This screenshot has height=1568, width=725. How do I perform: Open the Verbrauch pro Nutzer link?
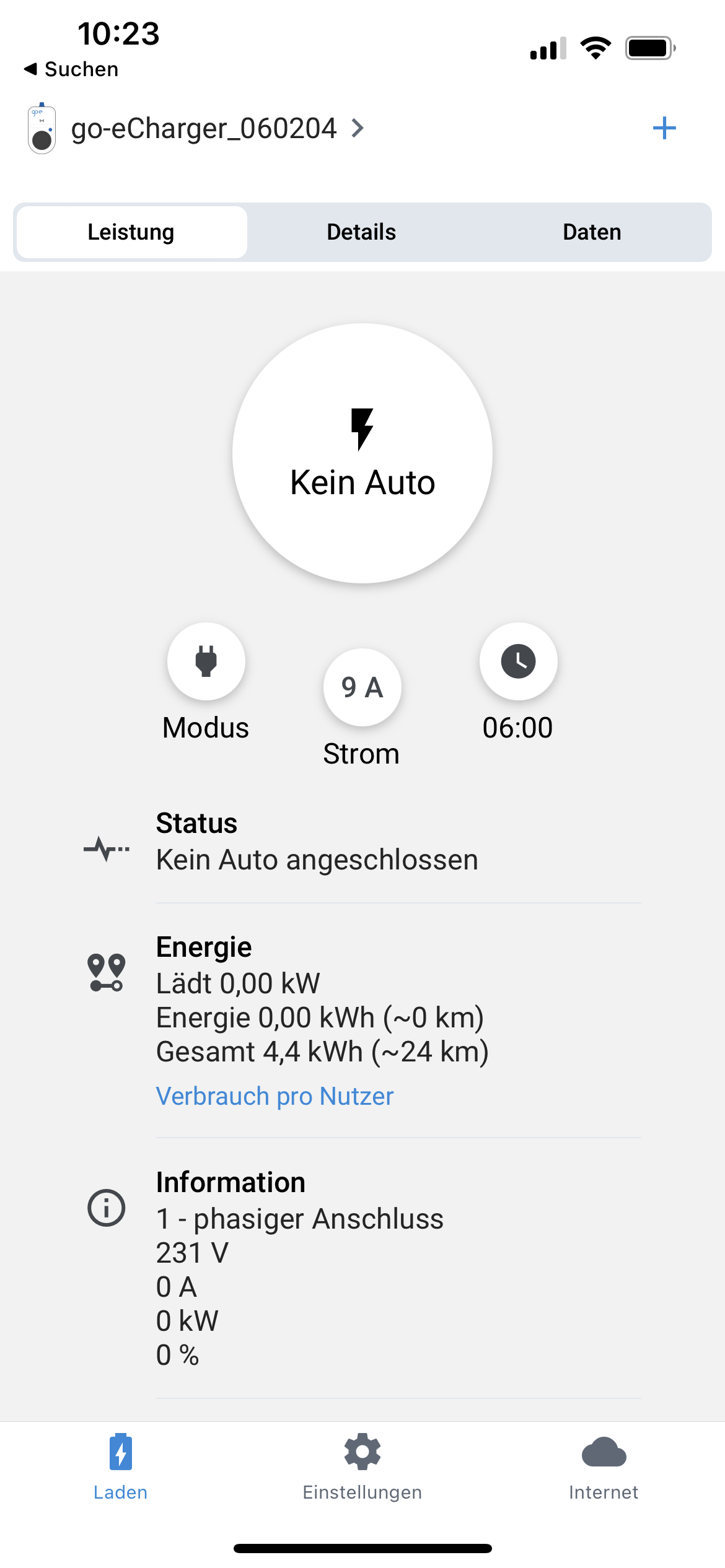click(275, 1096)
